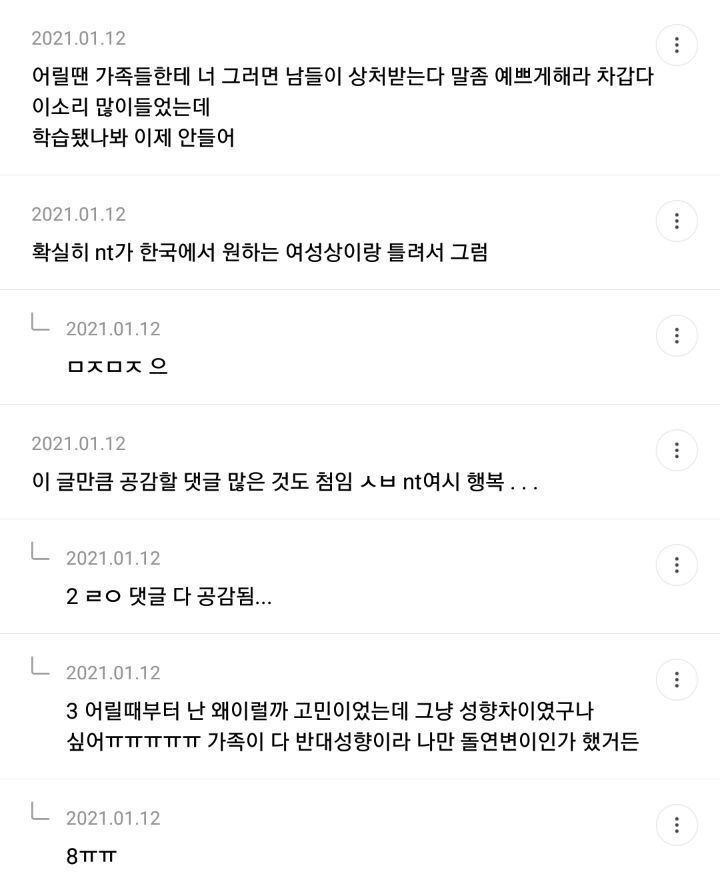Open overflow menu on reply 'ㅁㅈㅁㅈ ㅇ'

coord(677,335)
